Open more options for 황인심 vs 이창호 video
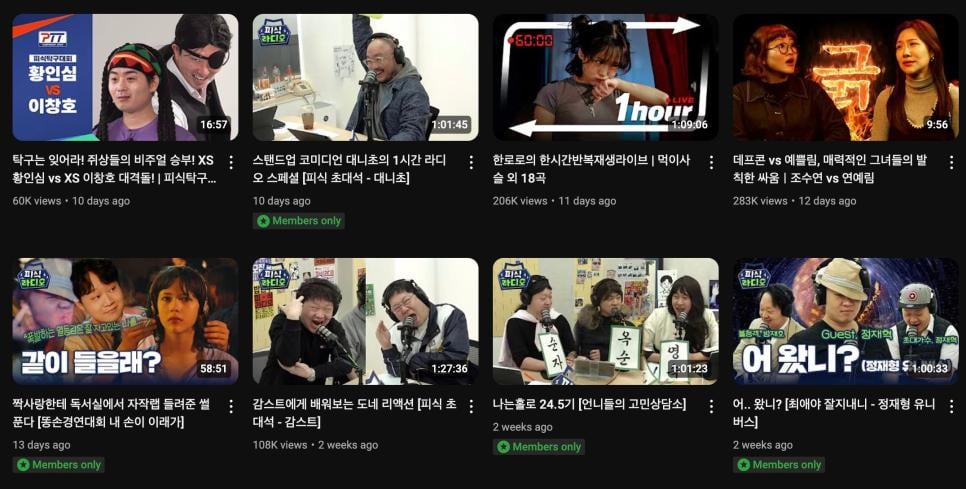 click(x=231, y=162)
